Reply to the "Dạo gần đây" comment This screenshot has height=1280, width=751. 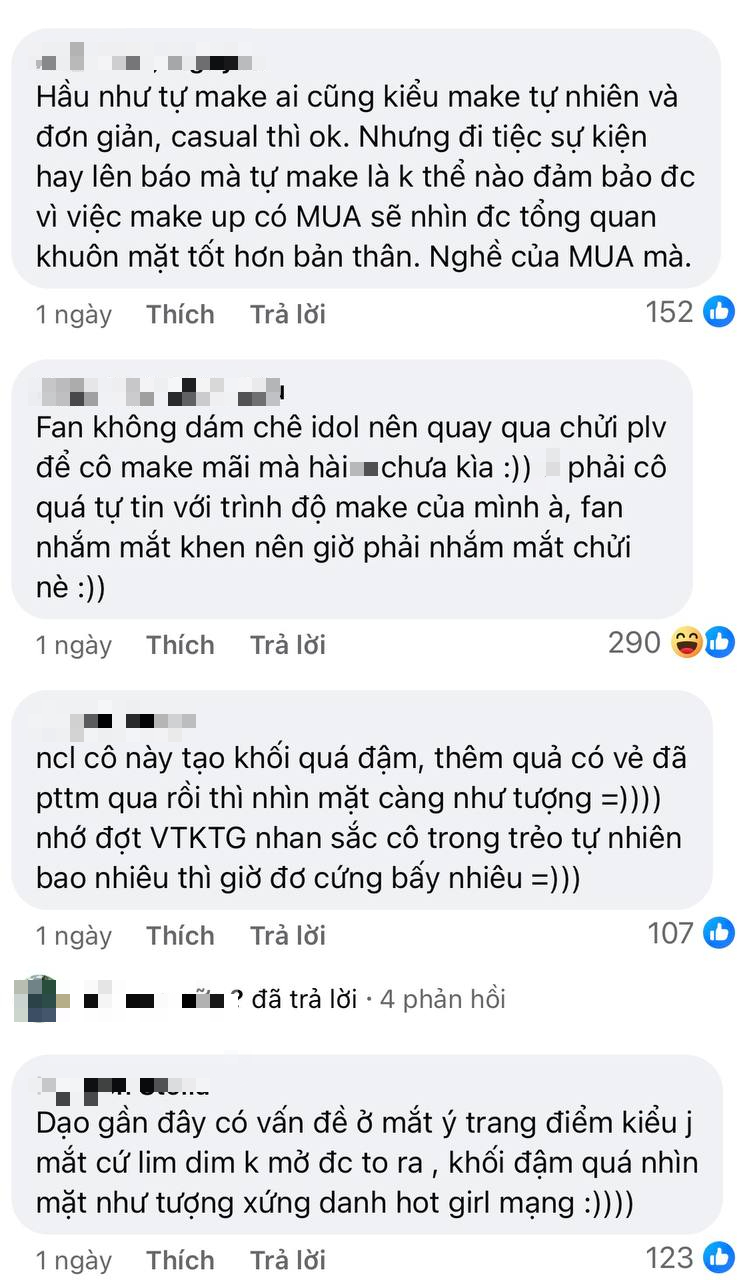(288, 1260)
